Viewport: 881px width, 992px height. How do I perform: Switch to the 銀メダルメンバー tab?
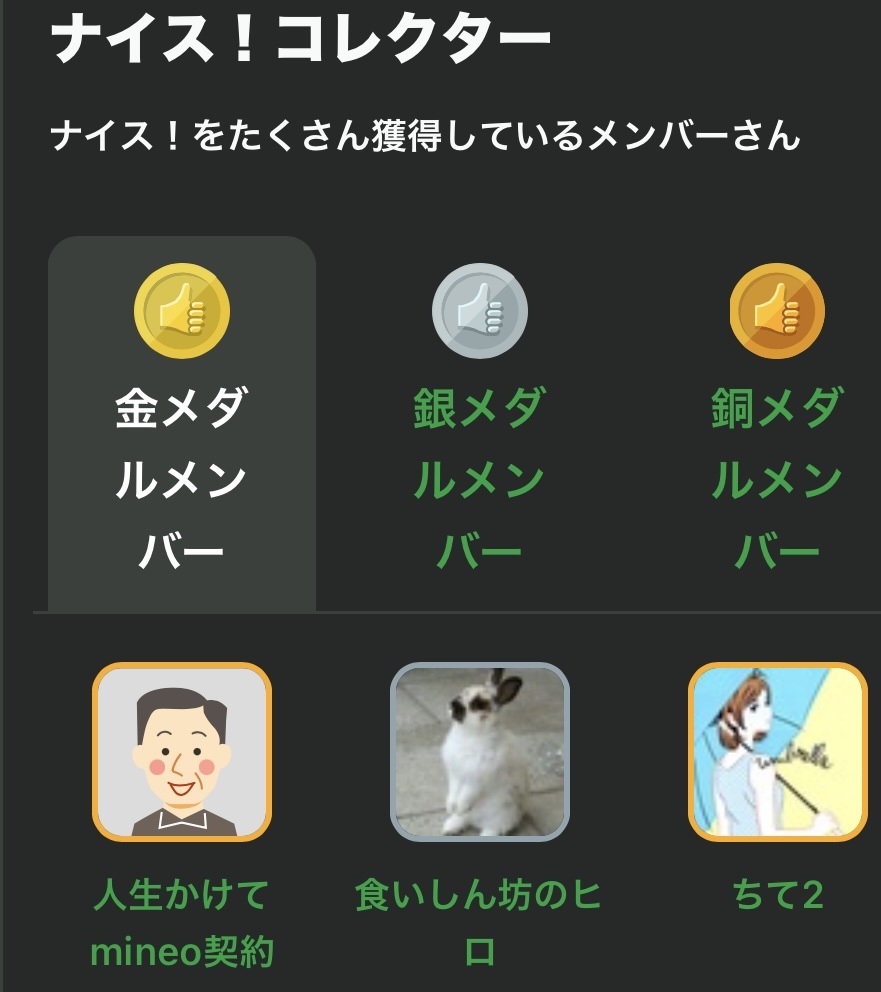479,424
